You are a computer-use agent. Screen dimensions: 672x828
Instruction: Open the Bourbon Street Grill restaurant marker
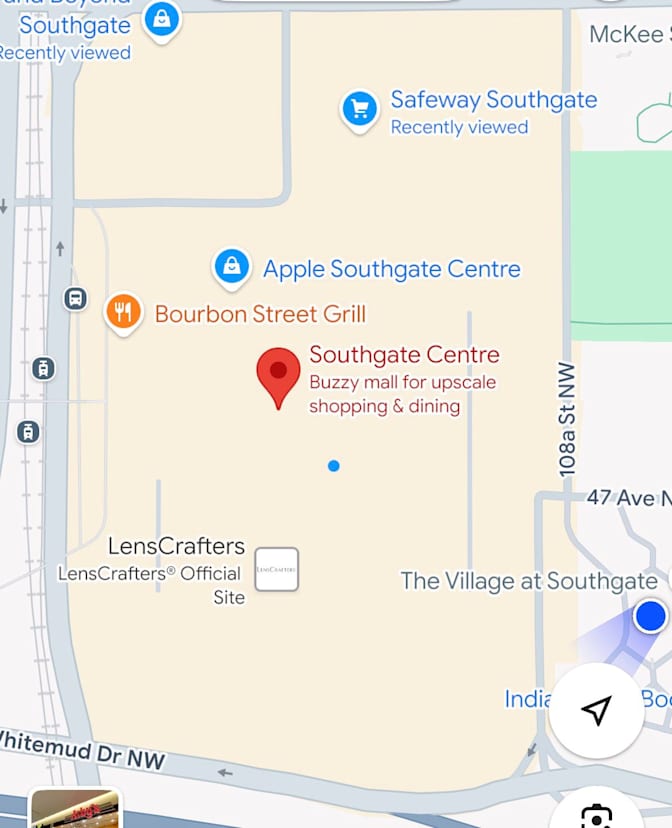pyautogui.click(x=123, y=312)
